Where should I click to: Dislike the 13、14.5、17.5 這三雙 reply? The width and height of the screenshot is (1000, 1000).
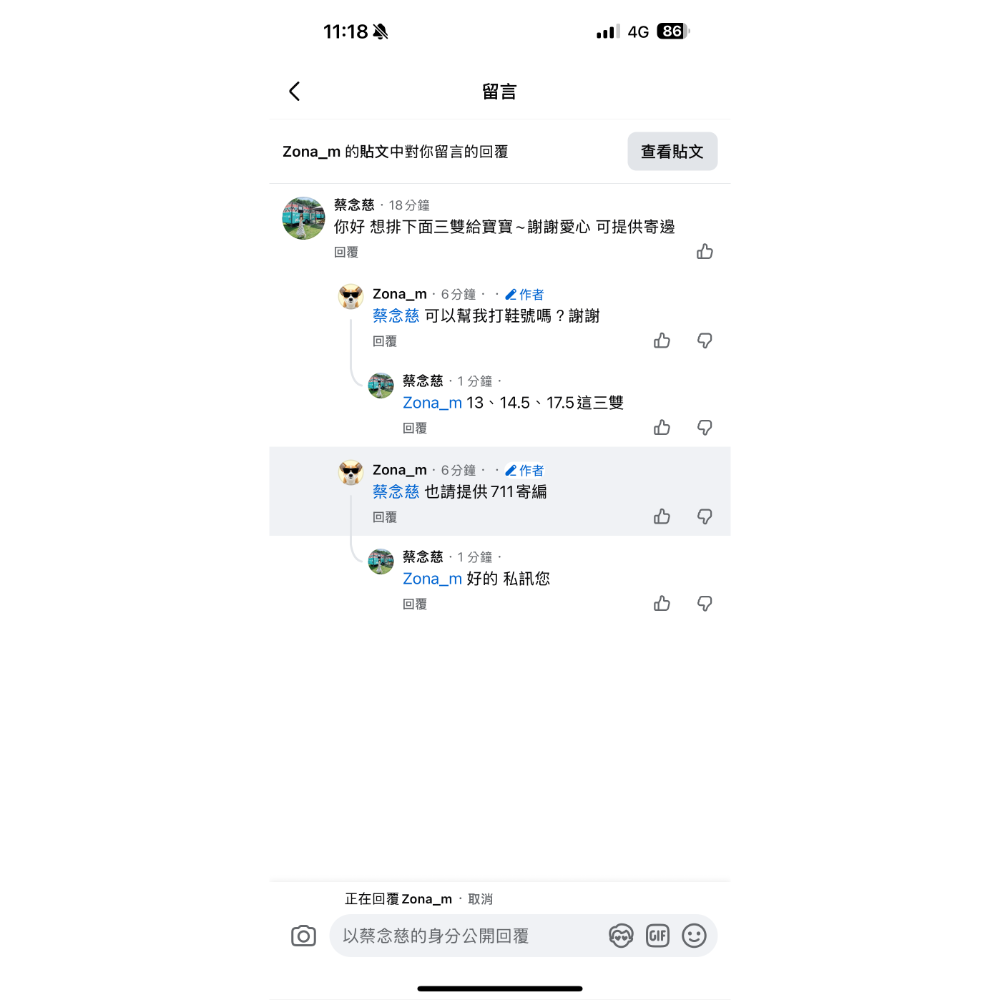point(705,428)
